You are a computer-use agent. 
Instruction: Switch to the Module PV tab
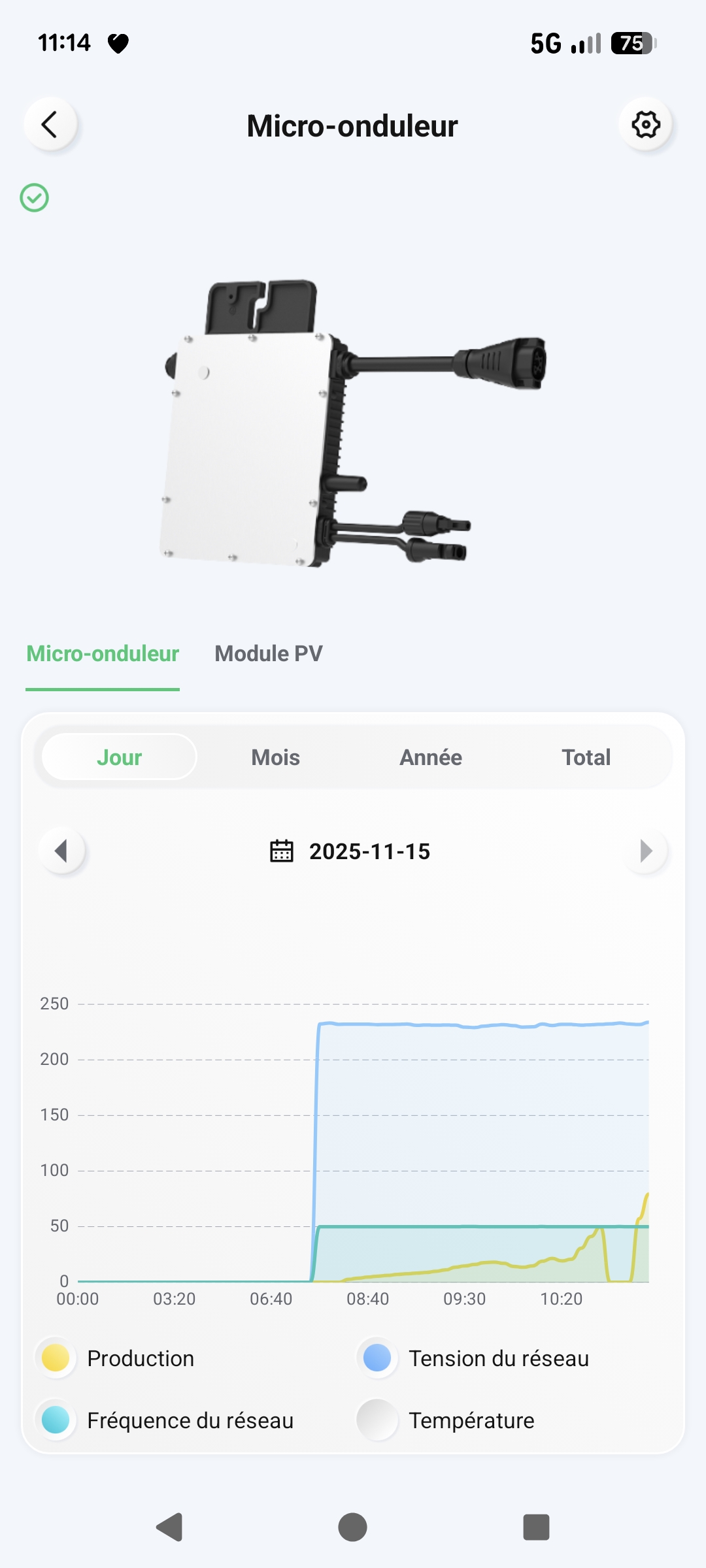click(269, 654)
